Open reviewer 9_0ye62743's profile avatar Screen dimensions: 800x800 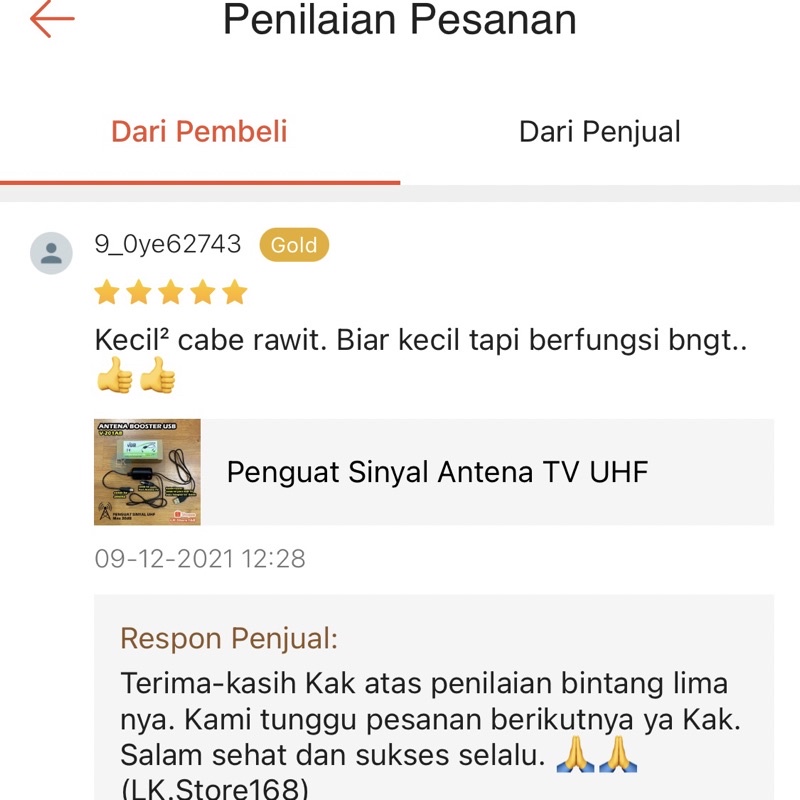[x=51, y=253]
